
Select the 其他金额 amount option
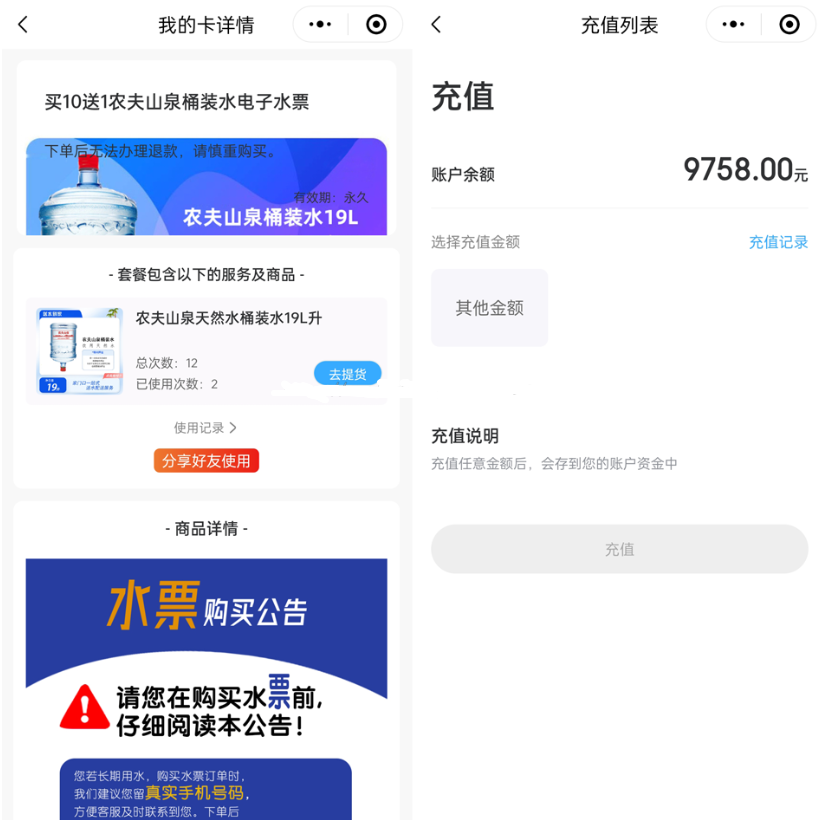[489, 308]
